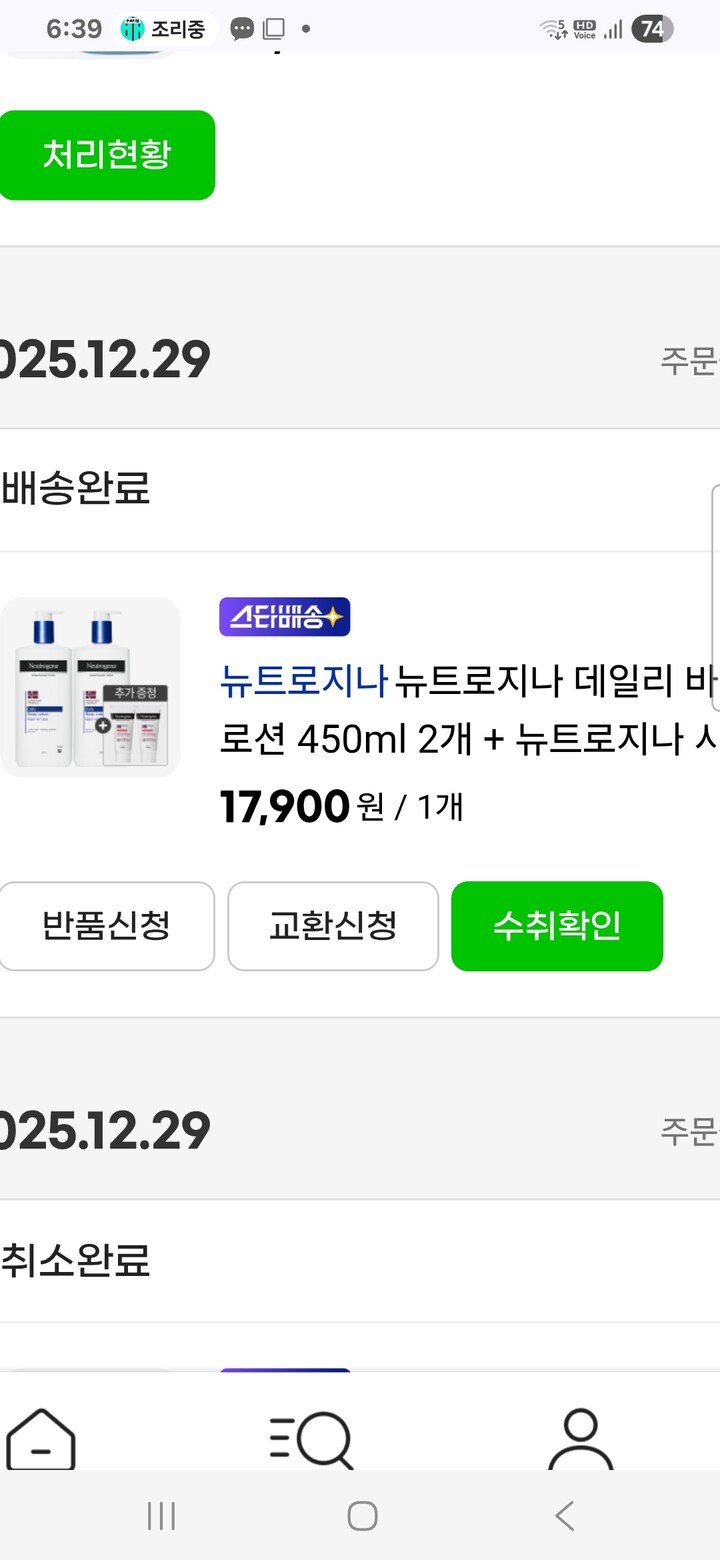Open the 뉴트로지나 brand link

pyautogui.click(x=300, y=679)
